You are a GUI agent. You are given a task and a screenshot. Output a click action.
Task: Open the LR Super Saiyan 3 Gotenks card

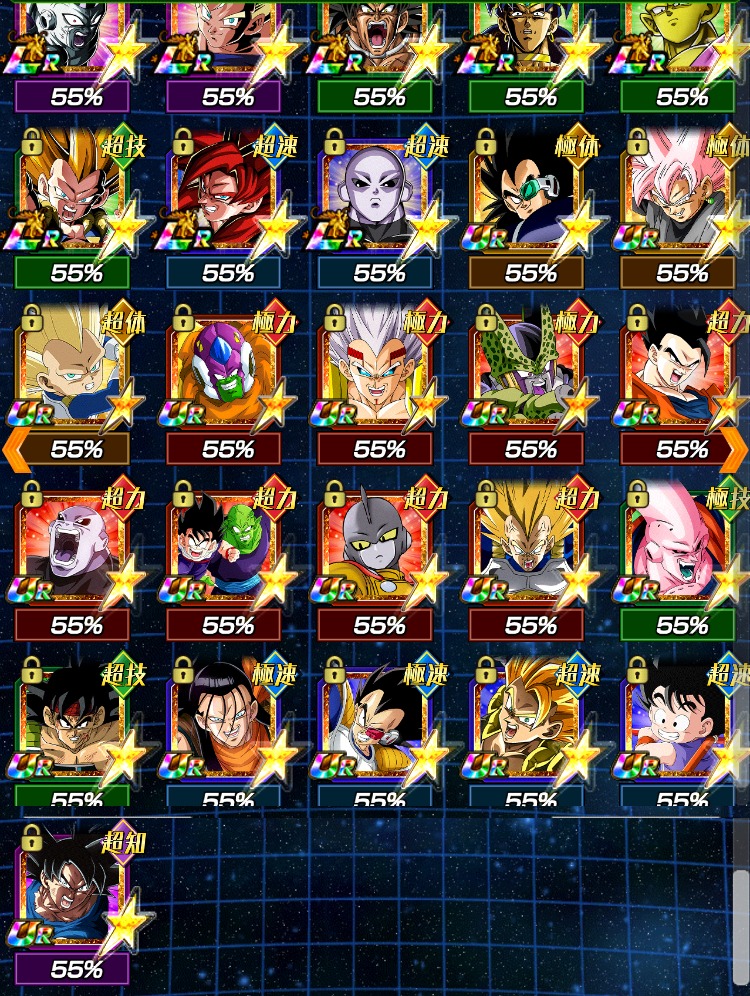click(x=75, y=195)
